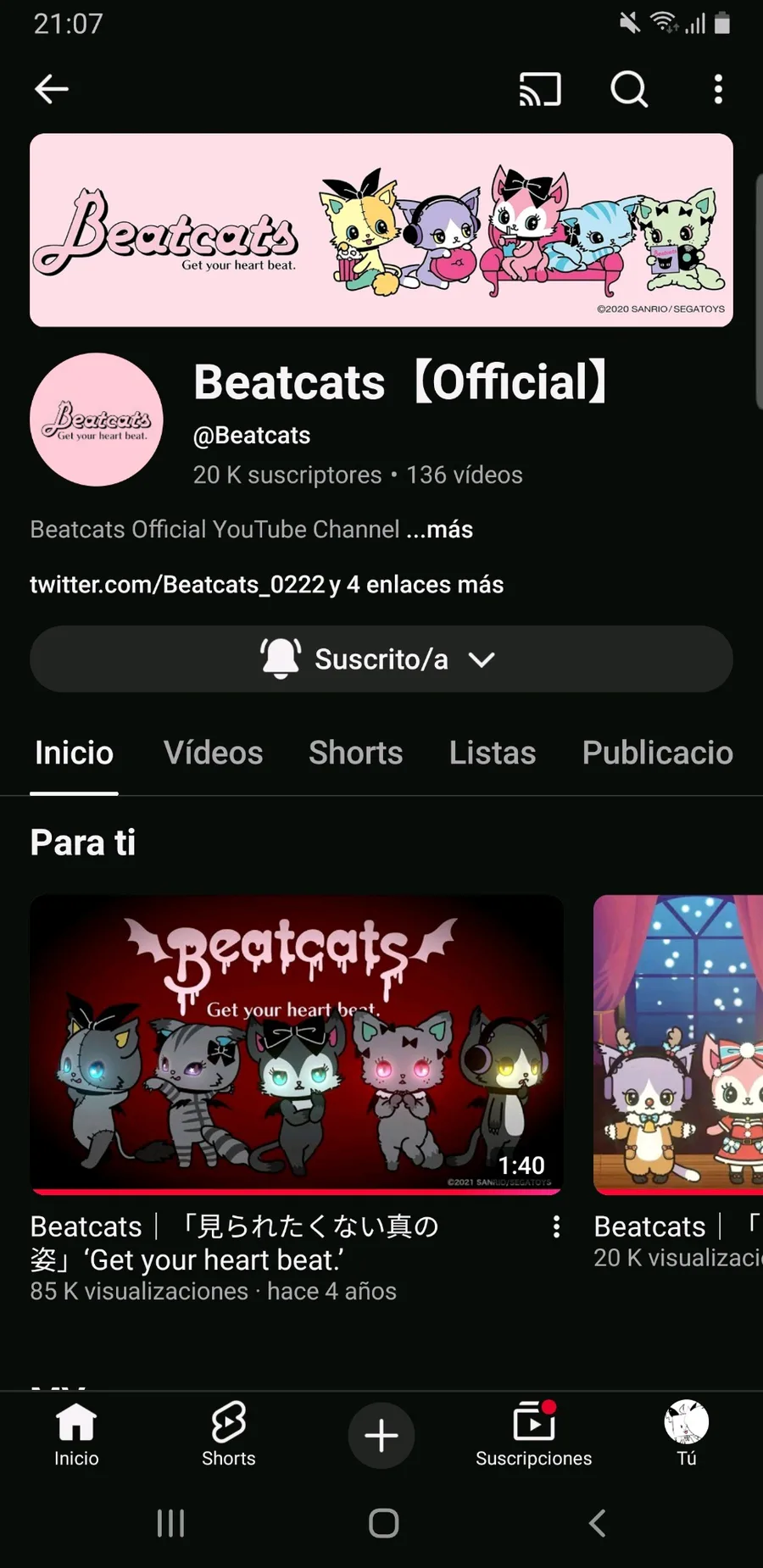The image size is (763, 1568).
Task: Open the Suscrito/a subscription dropdown
Action: coord(381,659)
